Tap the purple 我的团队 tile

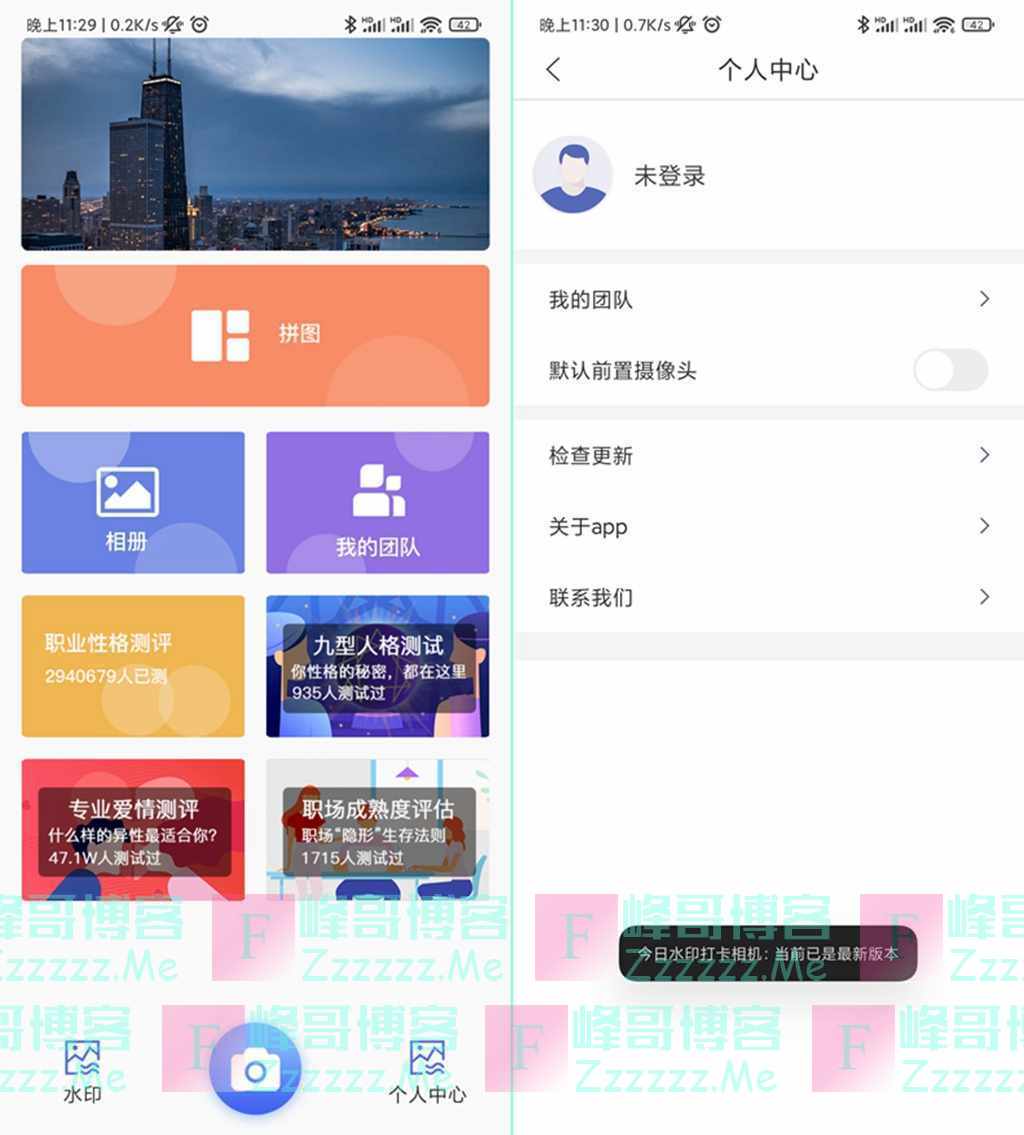click(x=377, y=502)
